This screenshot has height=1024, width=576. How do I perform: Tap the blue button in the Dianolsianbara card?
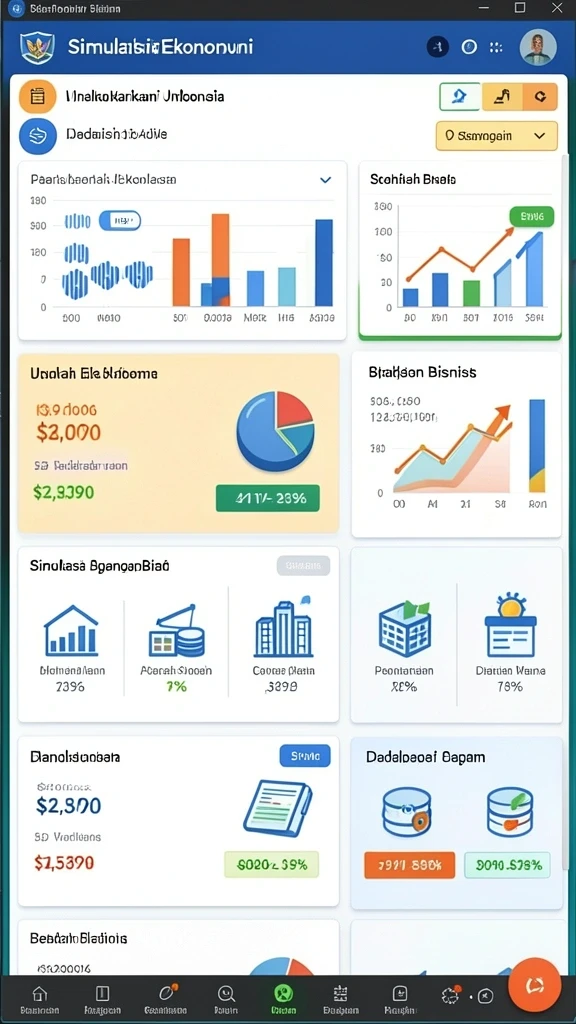pyautogui.click(x=305, y=756)
